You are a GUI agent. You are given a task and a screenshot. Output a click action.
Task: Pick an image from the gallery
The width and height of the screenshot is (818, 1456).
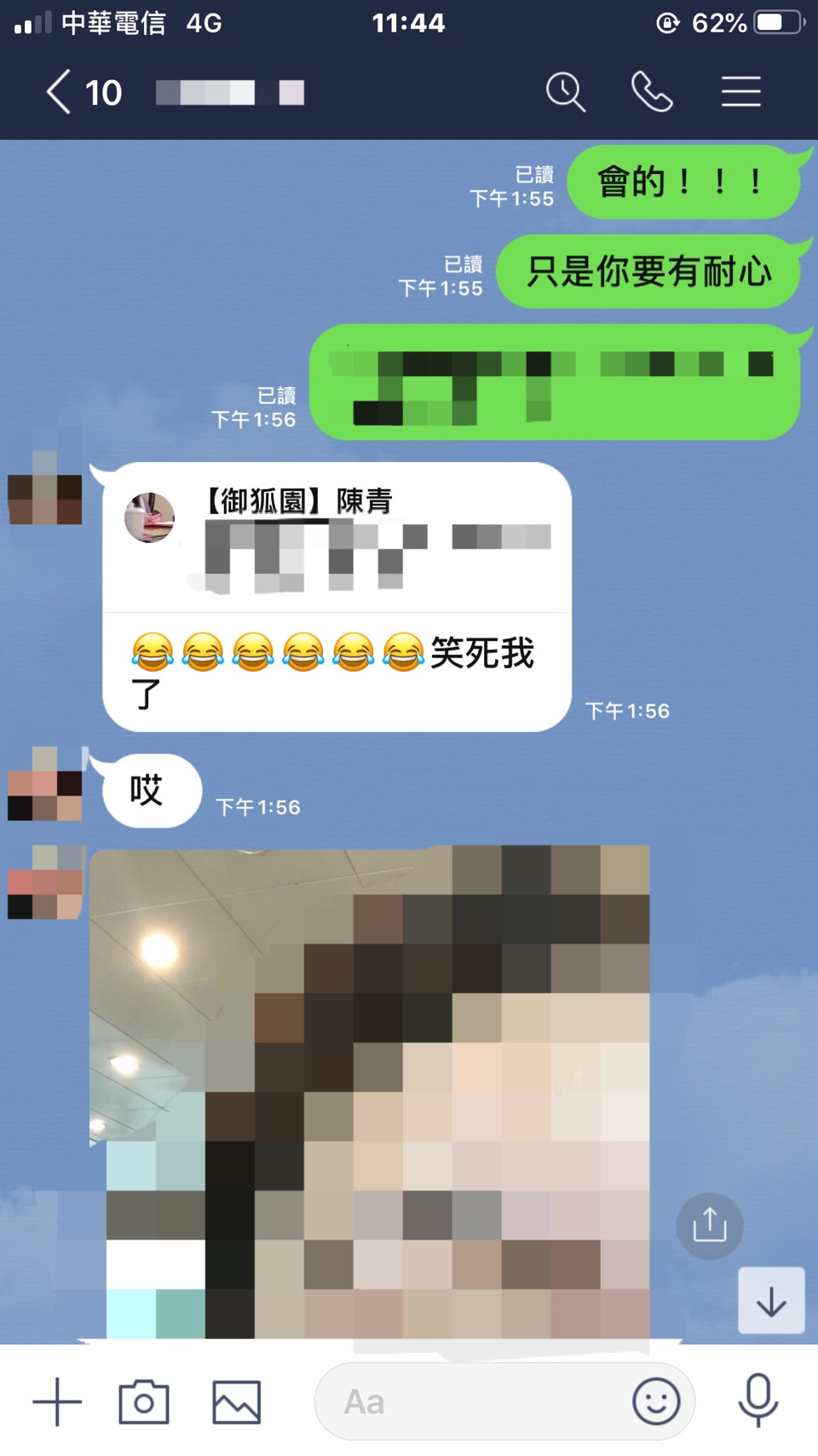[236, 1401]
